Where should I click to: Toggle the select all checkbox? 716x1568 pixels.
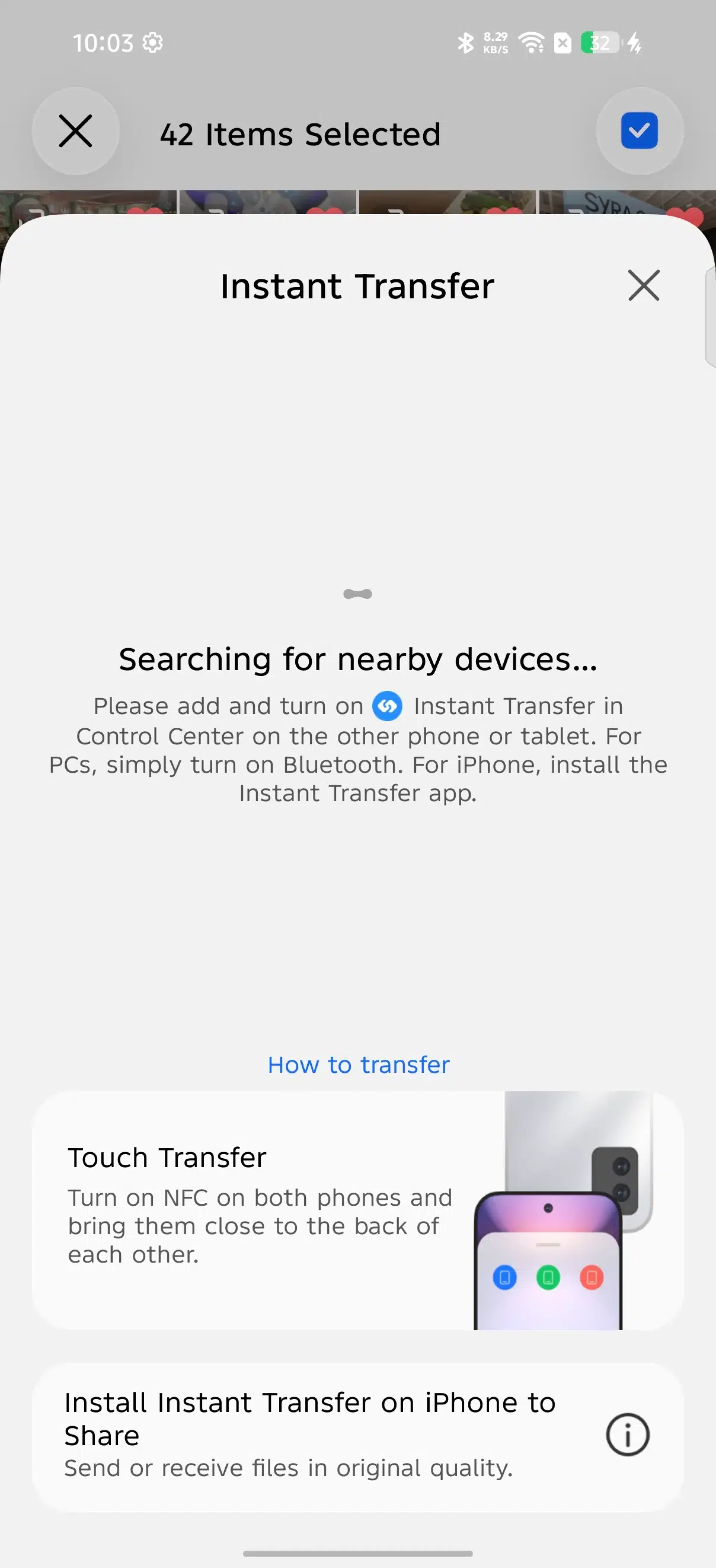coord(639,131)
